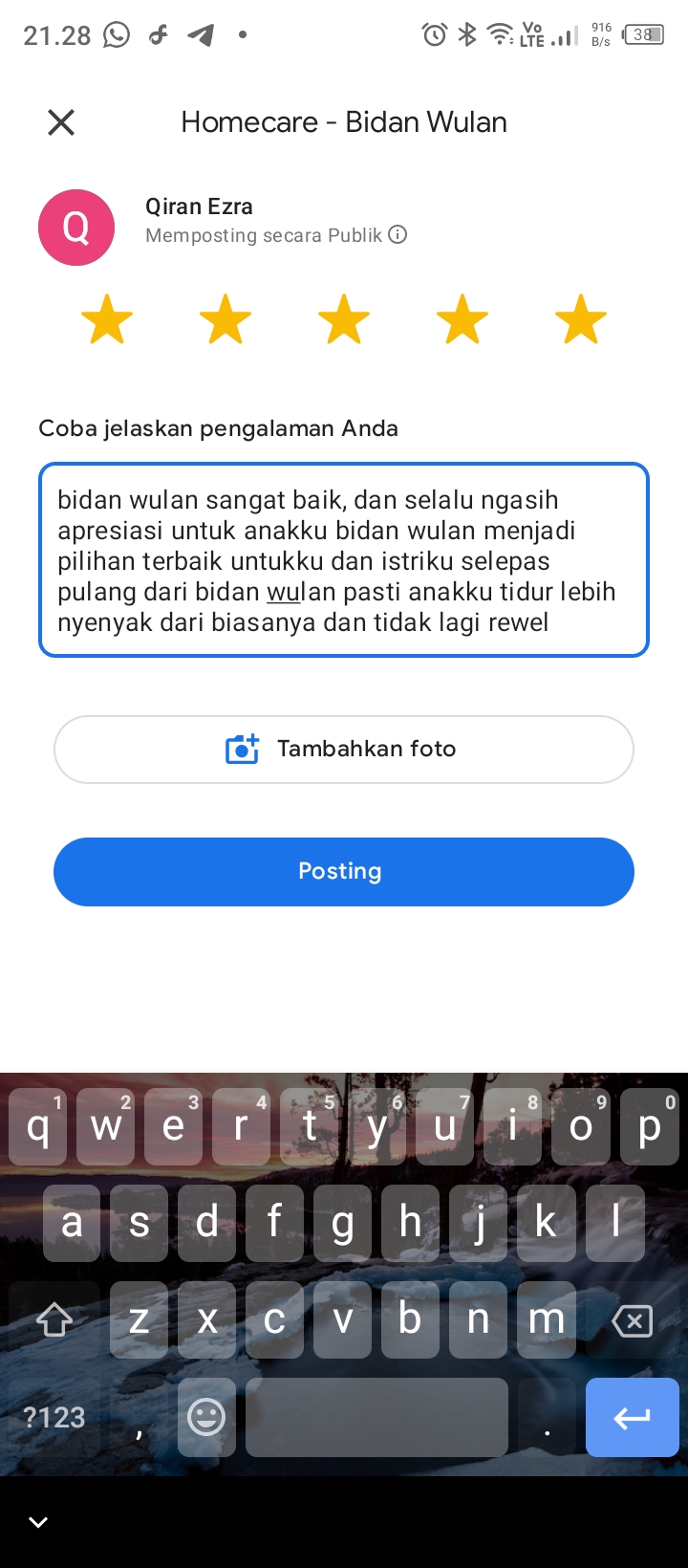This screenshot has height=1568, width=688.
Task: Close the Homecare - Bidan Wulan review screen
Action: click(x=61, y=122)
